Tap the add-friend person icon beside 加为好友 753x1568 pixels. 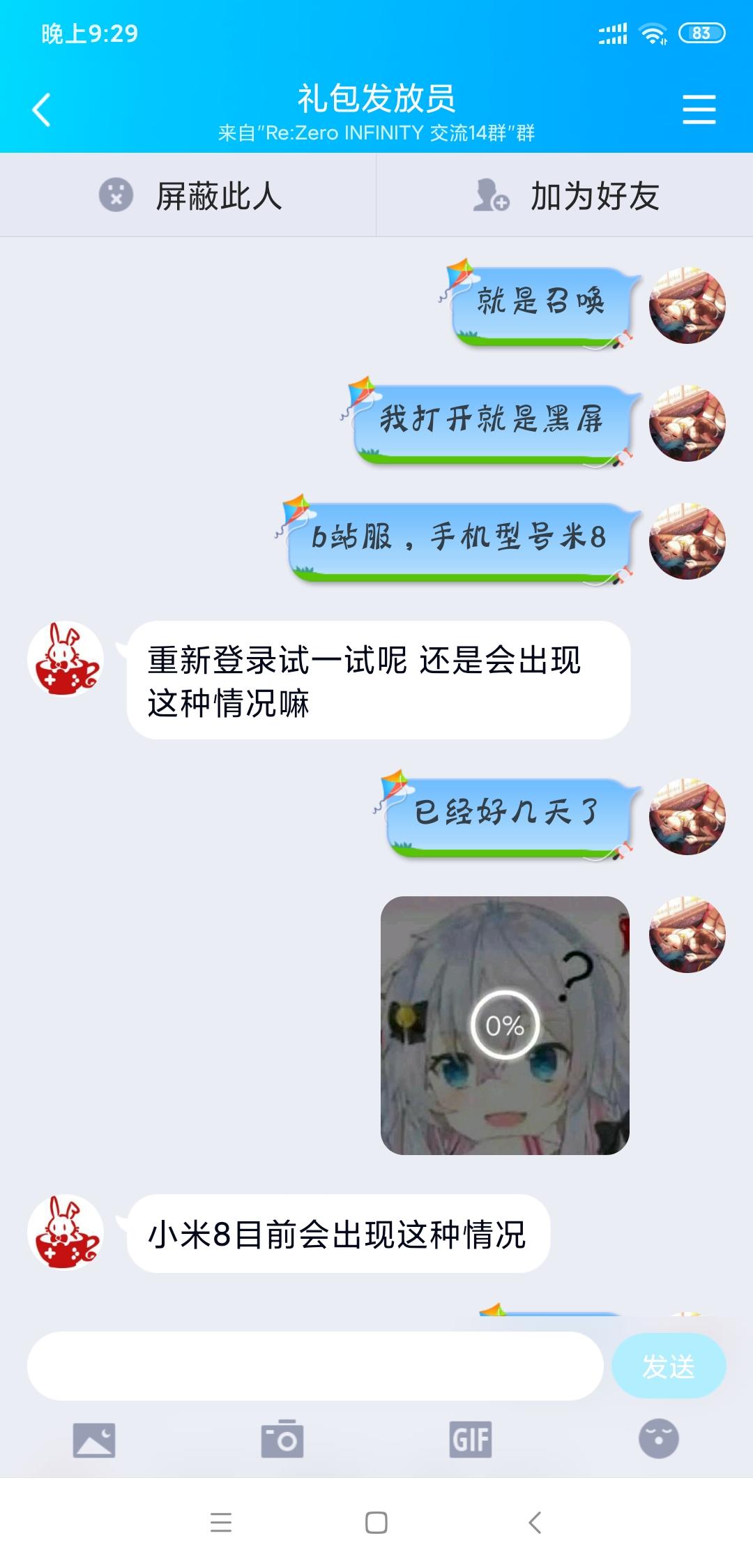[492, 196]
